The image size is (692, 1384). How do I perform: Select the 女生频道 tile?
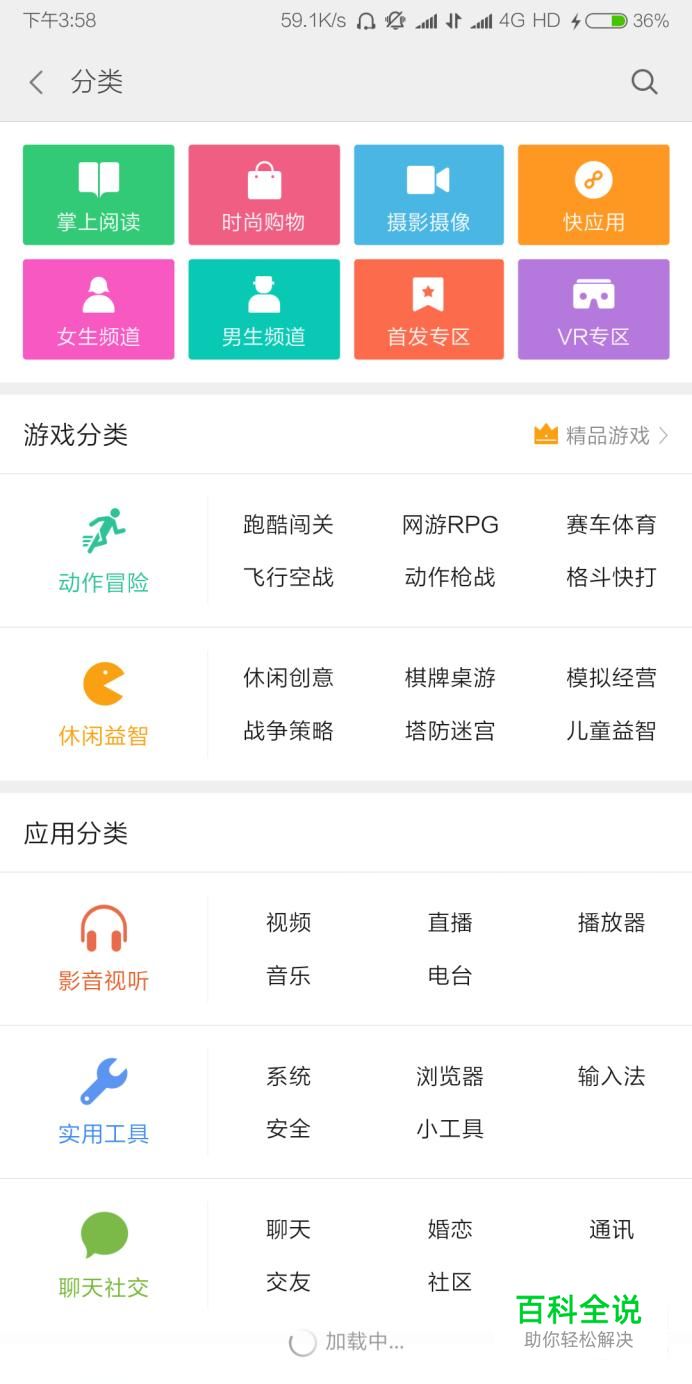(x=98, y=309)
